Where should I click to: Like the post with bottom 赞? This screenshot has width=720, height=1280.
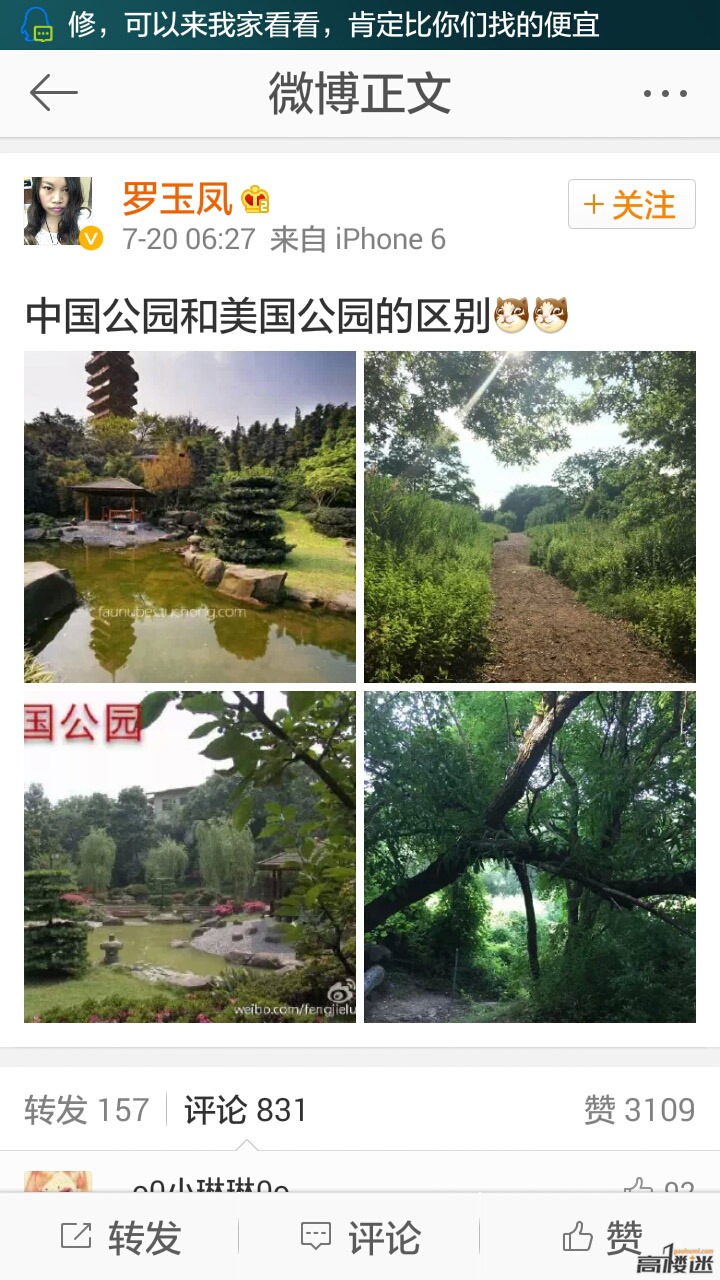click(x=602, y=1238)
